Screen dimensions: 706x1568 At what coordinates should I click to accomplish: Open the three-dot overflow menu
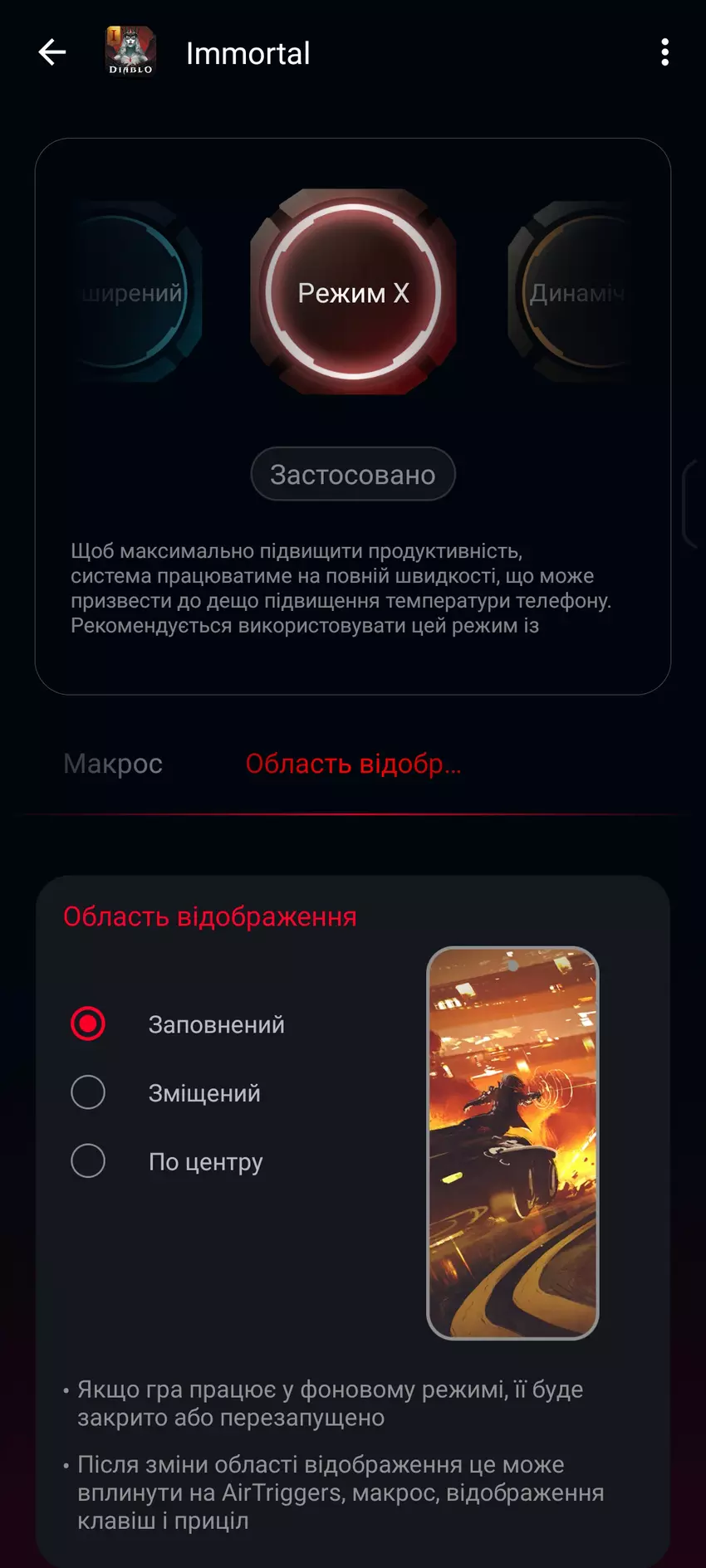pos(664,52)
